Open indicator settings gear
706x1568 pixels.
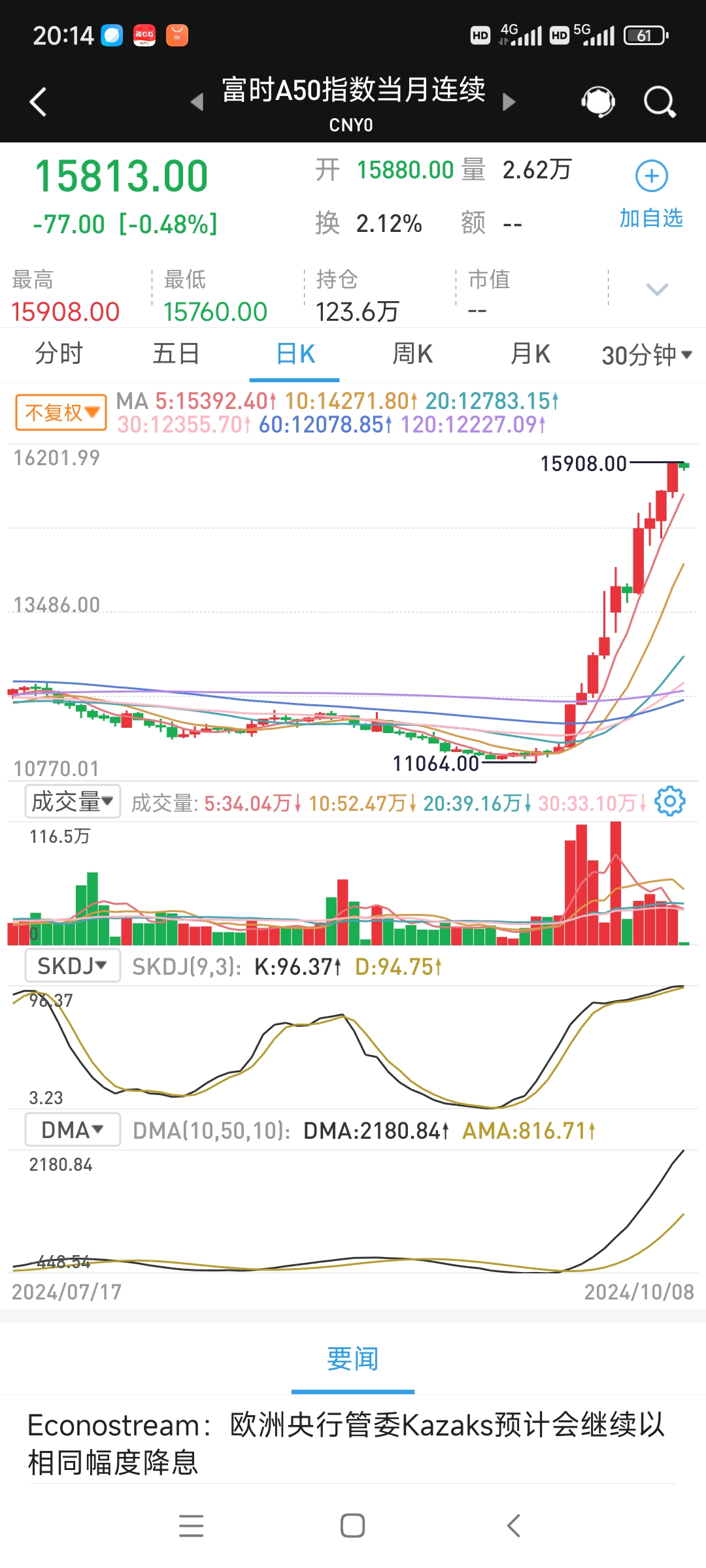[x=670, y=802]
